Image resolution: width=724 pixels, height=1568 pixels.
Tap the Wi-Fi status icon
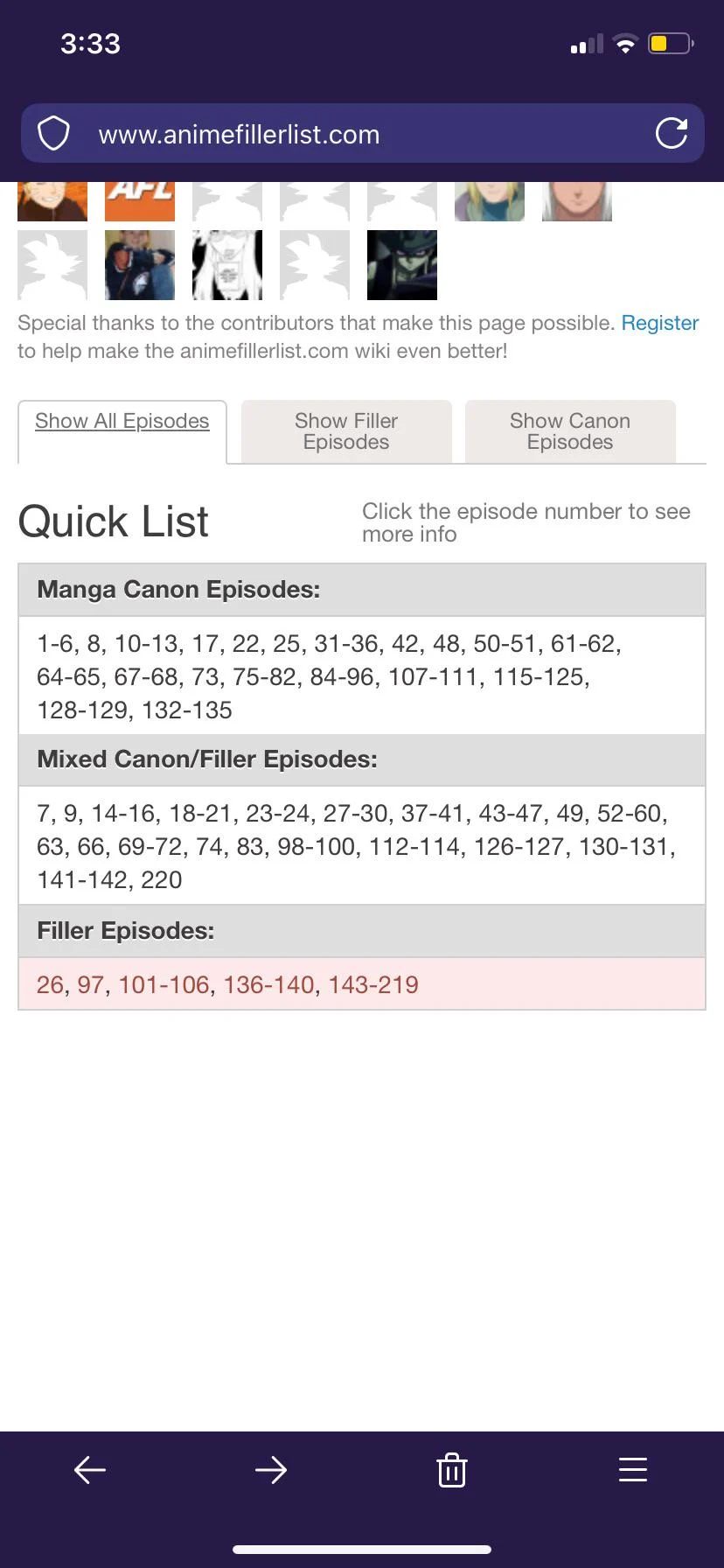[x=626, y=43]
